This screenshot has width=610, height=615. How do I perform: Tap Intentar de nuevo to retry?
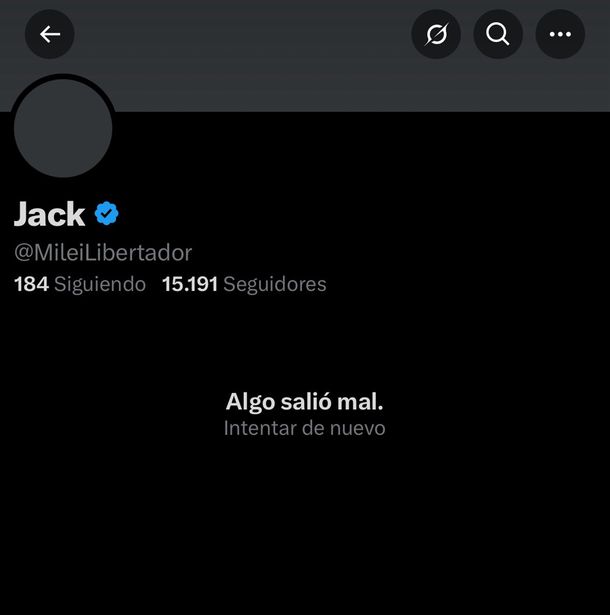tap(304, 428)
